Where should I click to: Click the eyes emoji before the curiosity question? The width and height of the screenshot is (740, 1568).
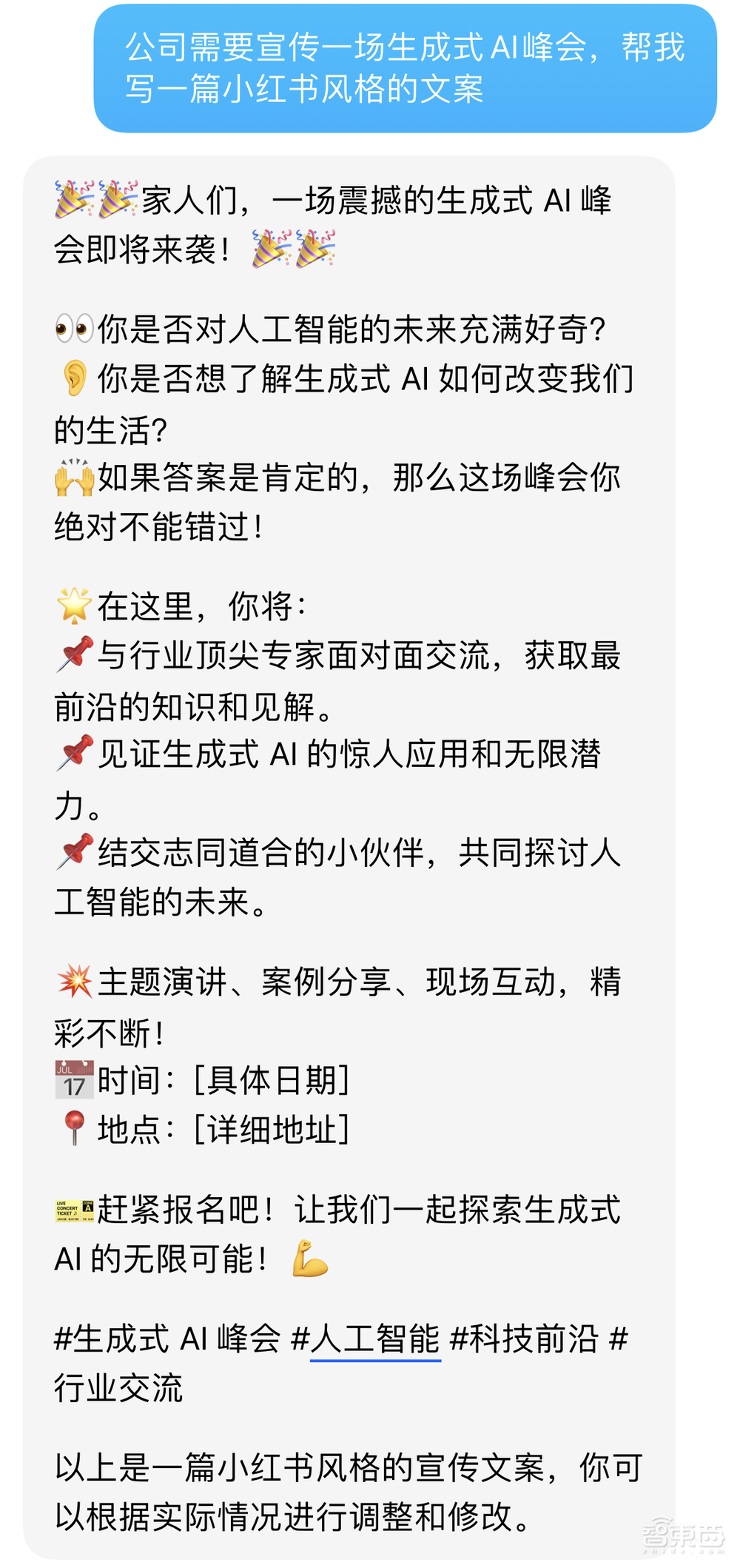click(x=75, y=326)
